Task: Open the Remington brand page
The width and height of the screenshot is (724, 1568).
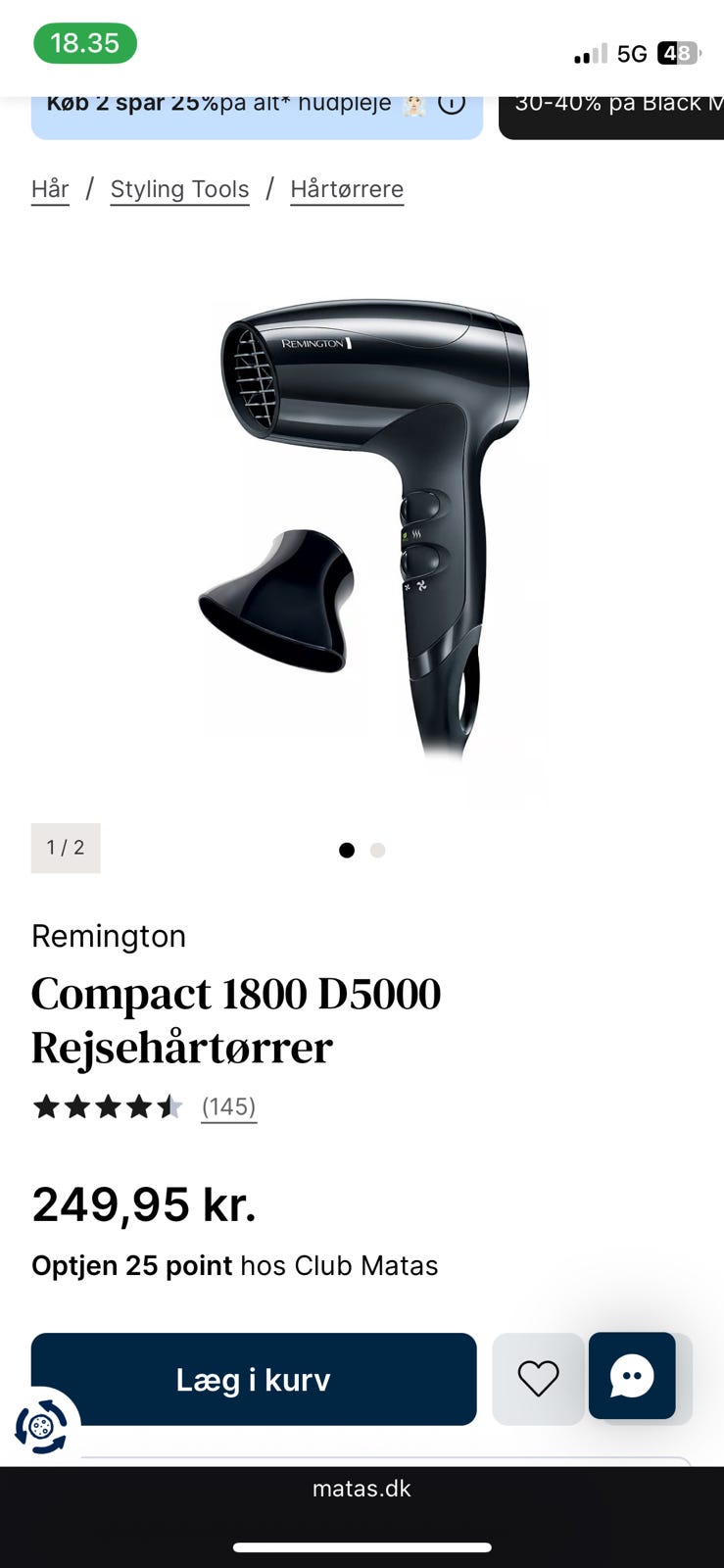Action: click(109, 936)
